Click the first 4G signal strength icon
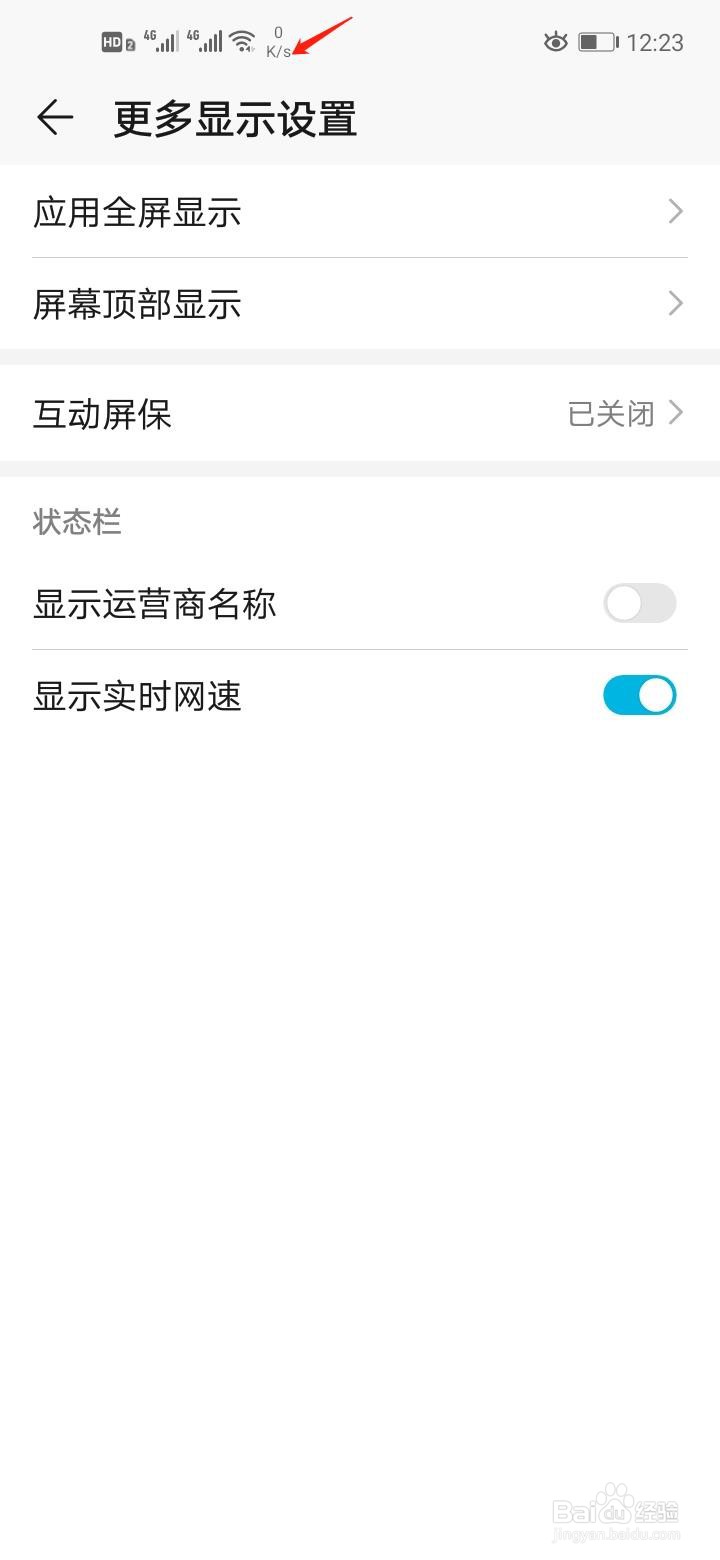This screenshot has height=1560, width=720. point(160,42)
